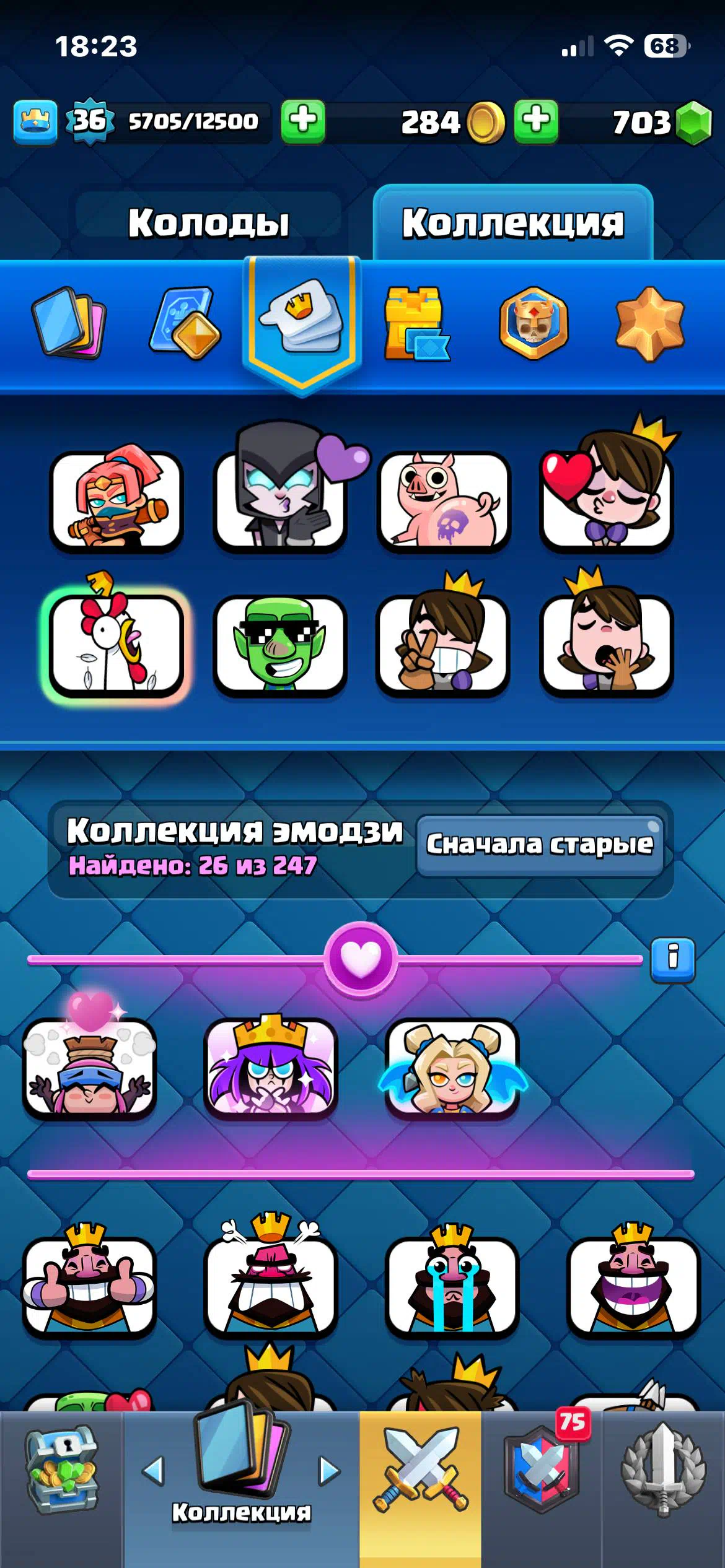Open the star points icon tab
Screen dimensions: 725x1568
[650, 323]
